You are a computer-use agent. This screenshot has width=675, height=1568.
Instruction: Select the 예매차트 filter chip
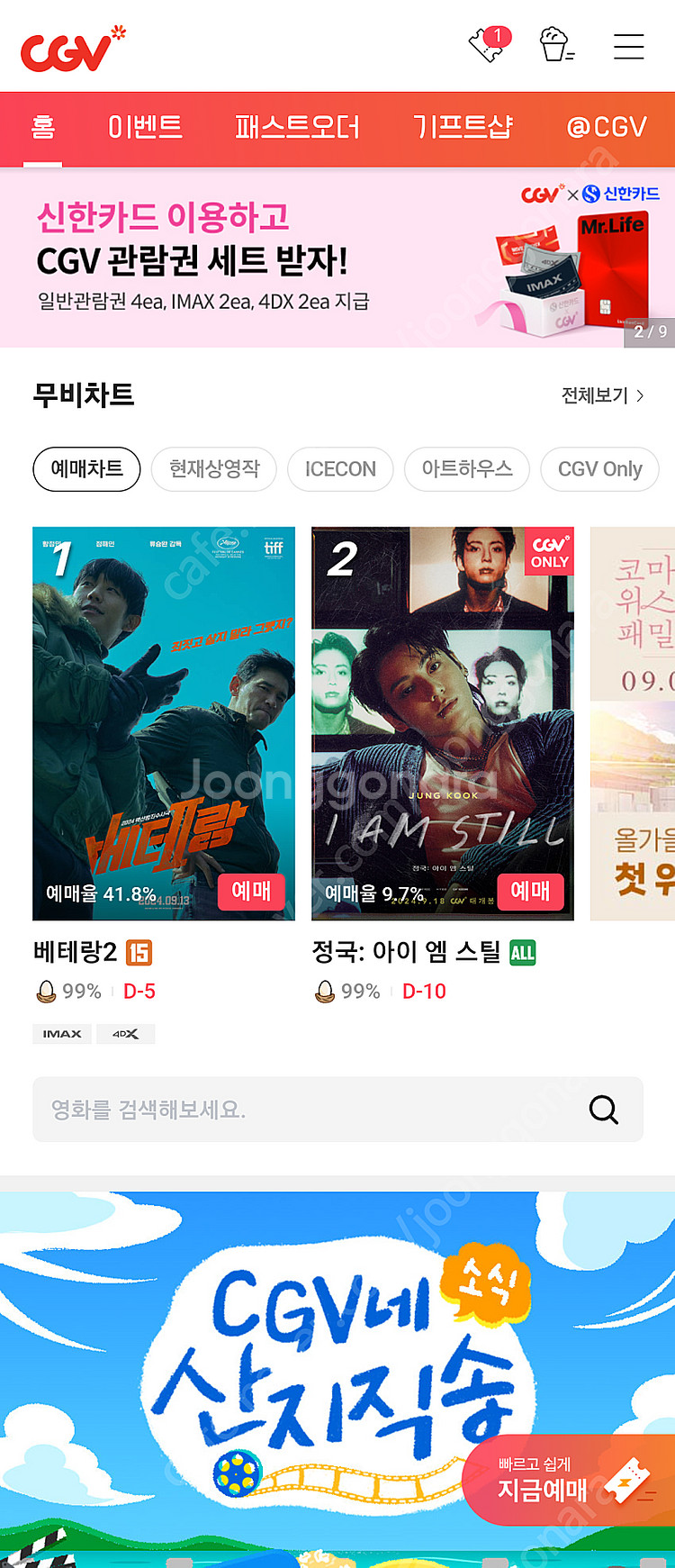(x=86, y=469)
